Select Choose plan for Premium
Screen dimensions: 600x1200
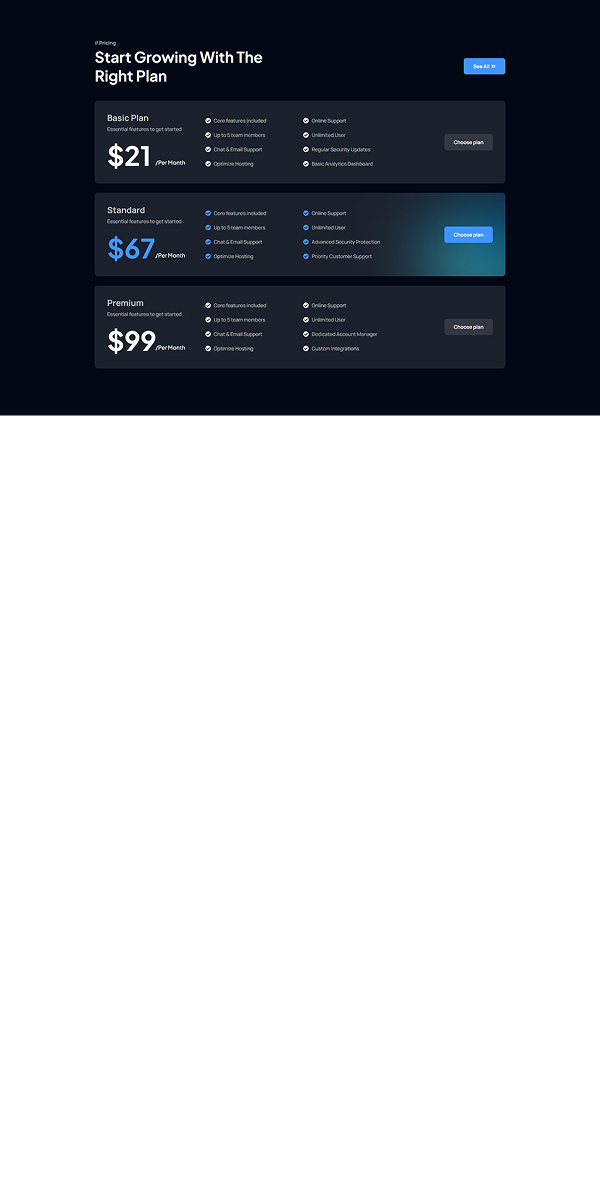[468, 327]
